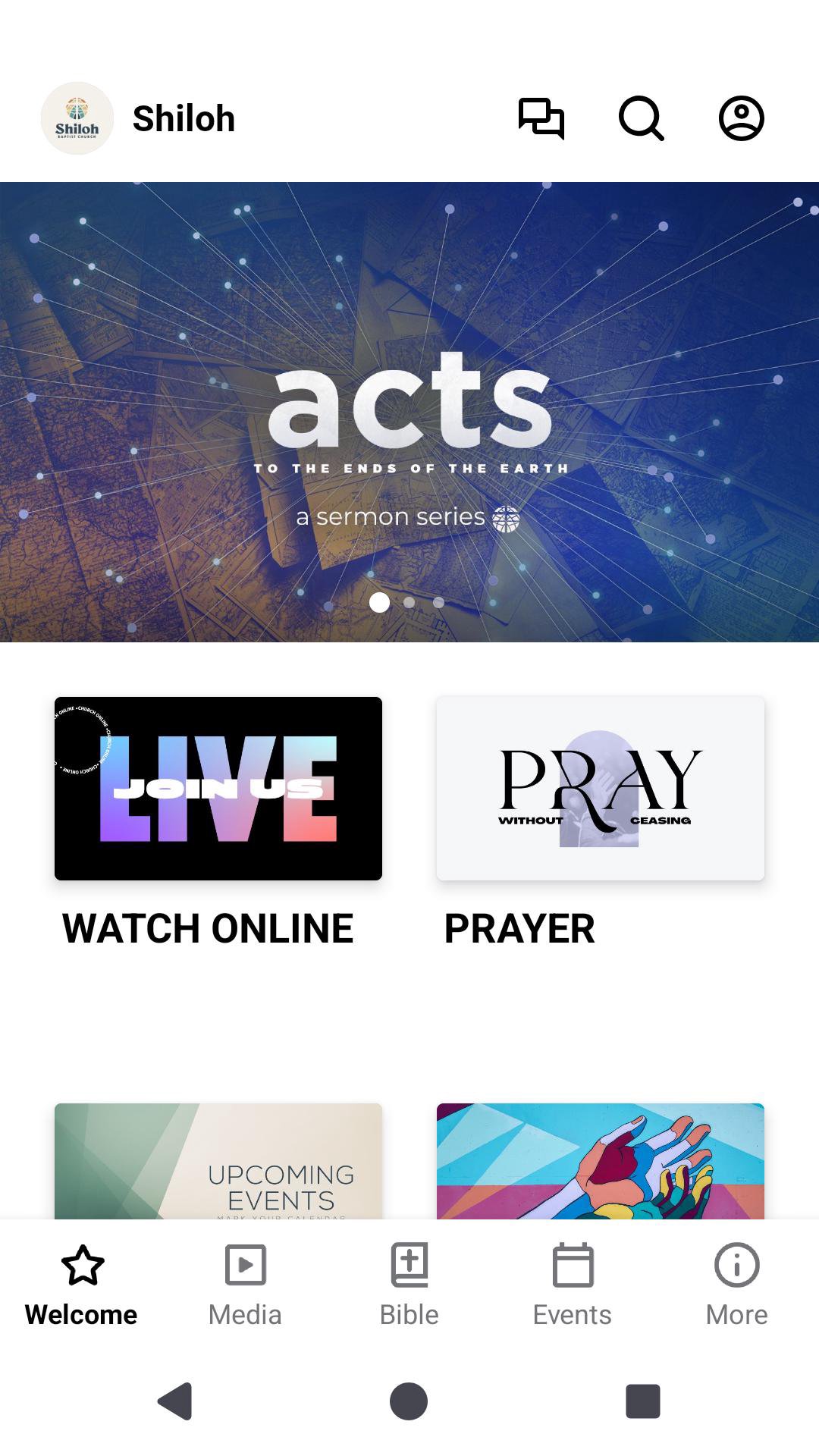Open the Watch Online live card
This screenshot has height=1456, width=819.
[218, 789]
